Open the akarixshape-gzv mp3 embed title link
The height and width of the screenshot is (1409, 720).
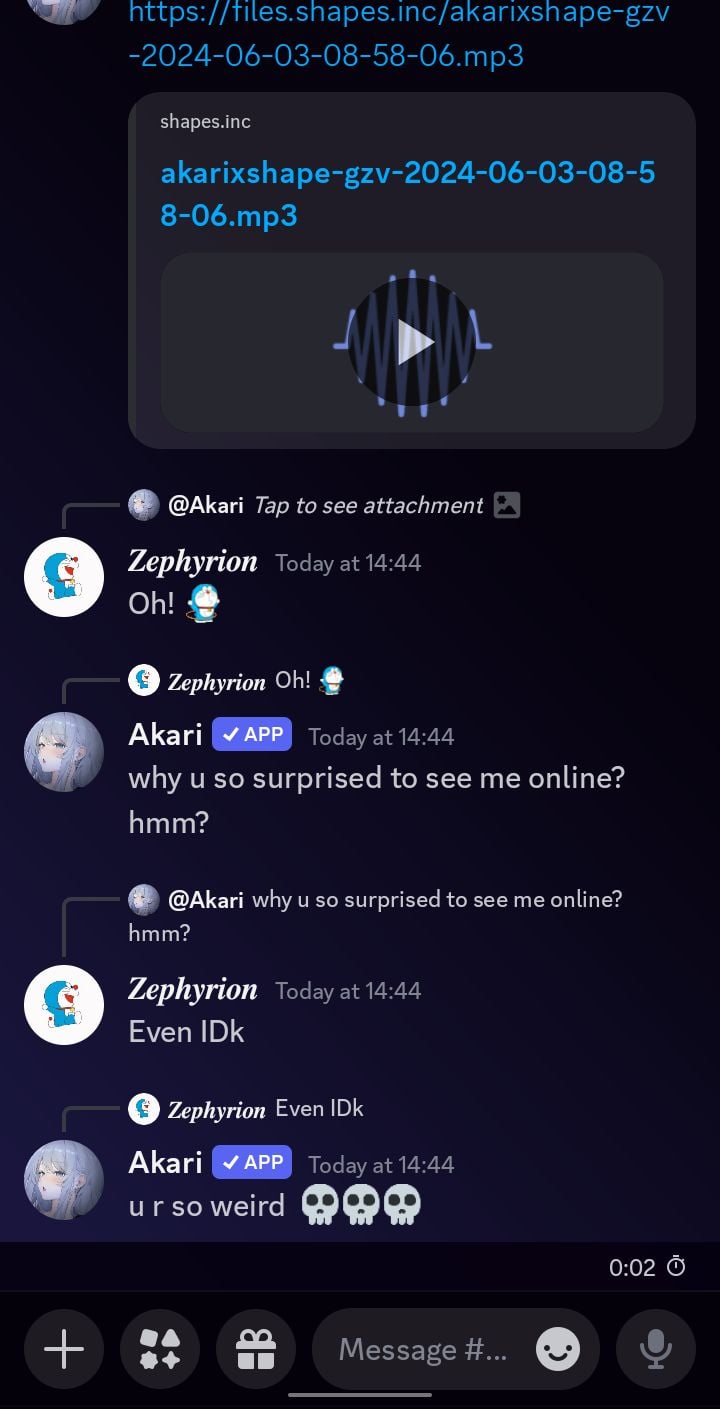[x=407, y=194]
